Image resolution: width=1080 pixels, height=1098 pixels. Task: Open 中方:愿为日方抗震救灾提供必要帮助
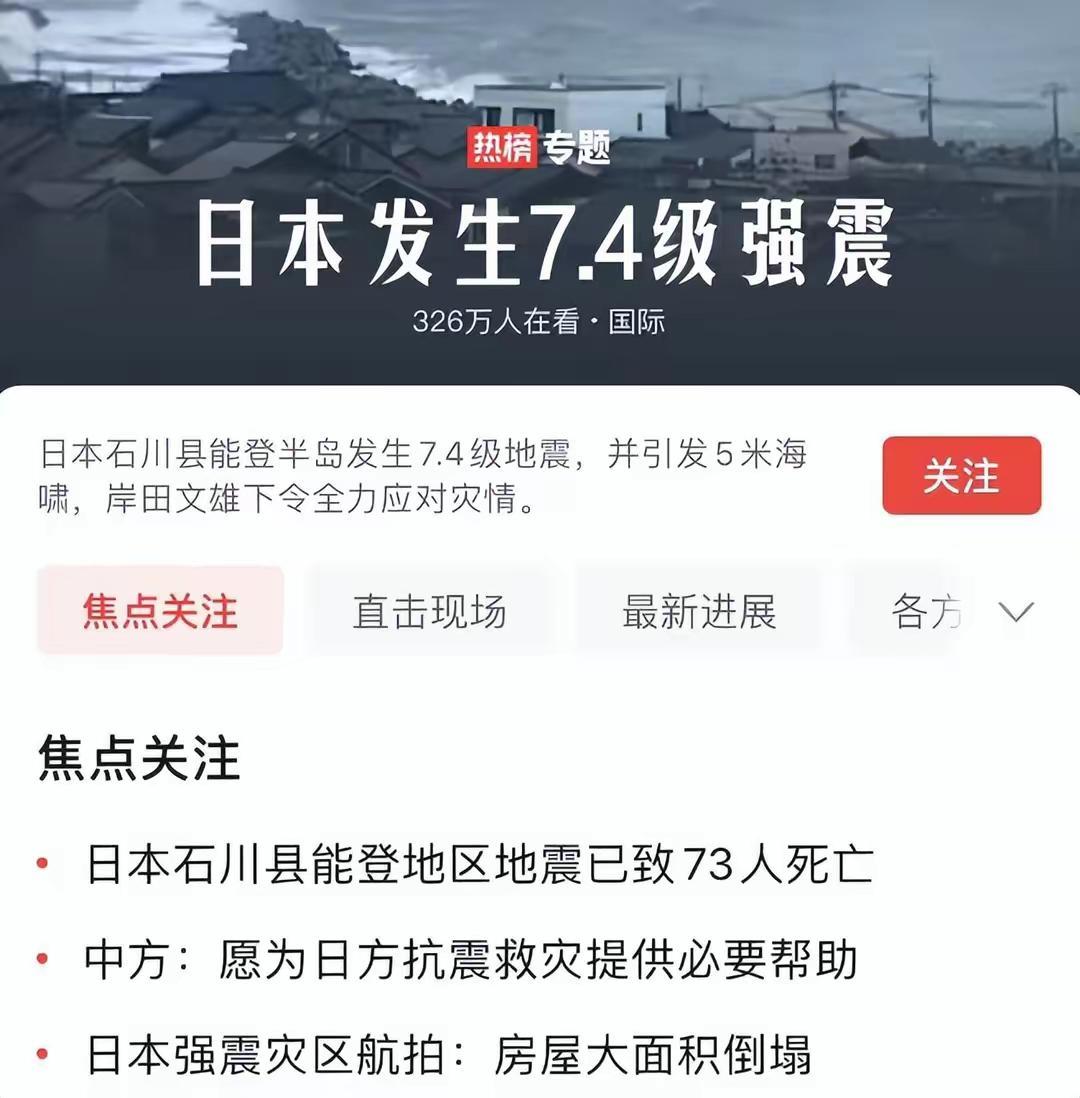click(x=470, y=961)
